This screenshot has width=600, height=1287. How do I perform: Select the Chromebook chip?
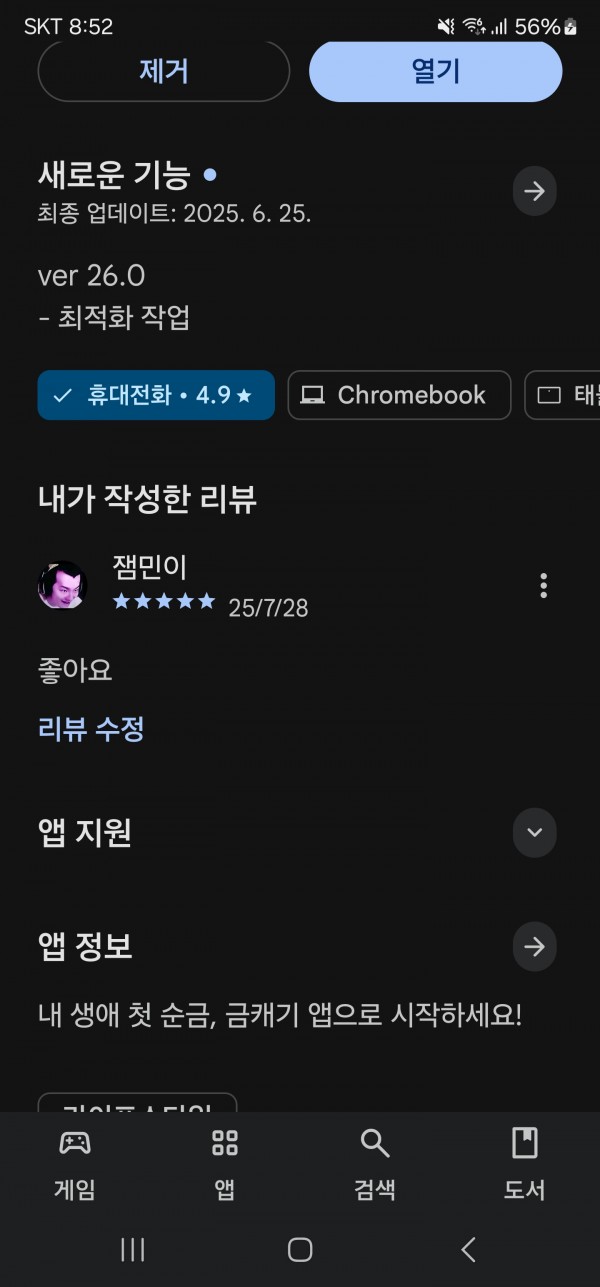pos(399,395)
